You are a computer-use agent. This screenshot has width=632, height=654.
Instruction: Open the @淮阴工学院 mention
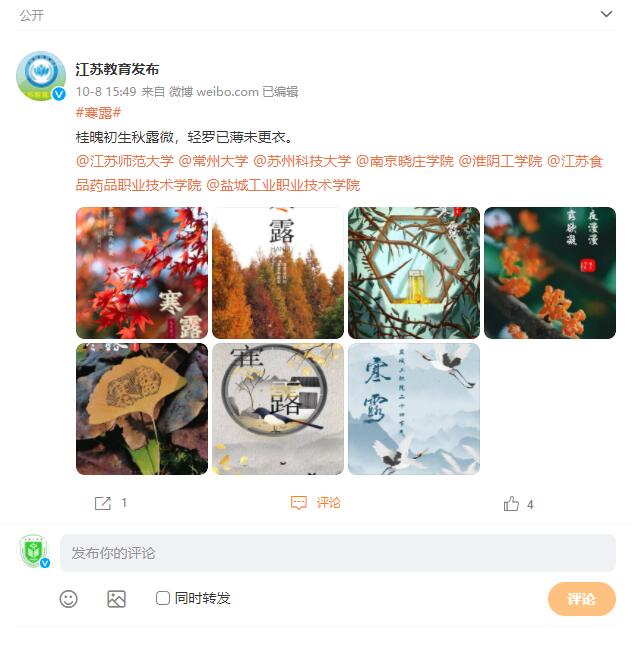tap(500, 161)
